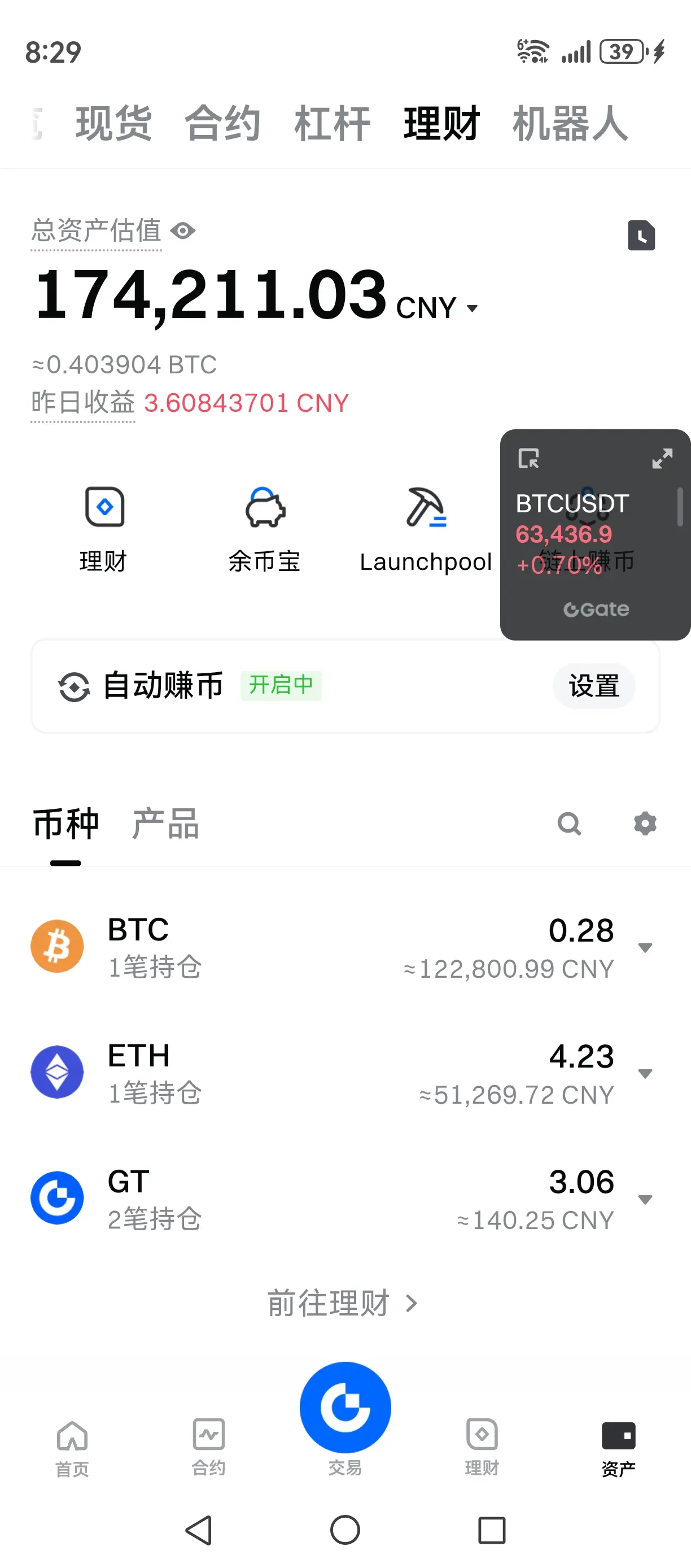Search the holdings list
Screen dimensions: 691x1568
(570, 824)
